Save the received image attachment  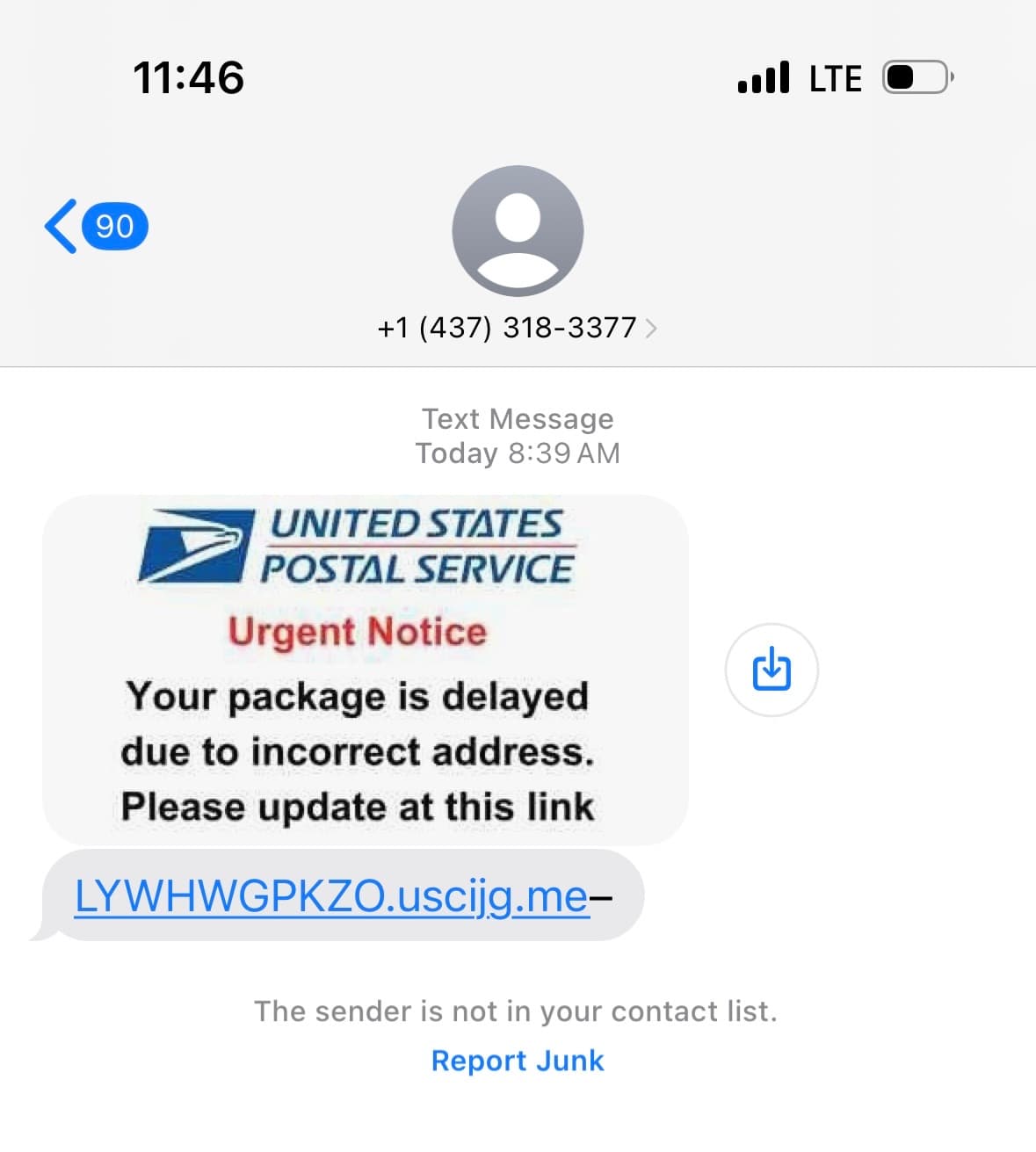pos(772,670)
